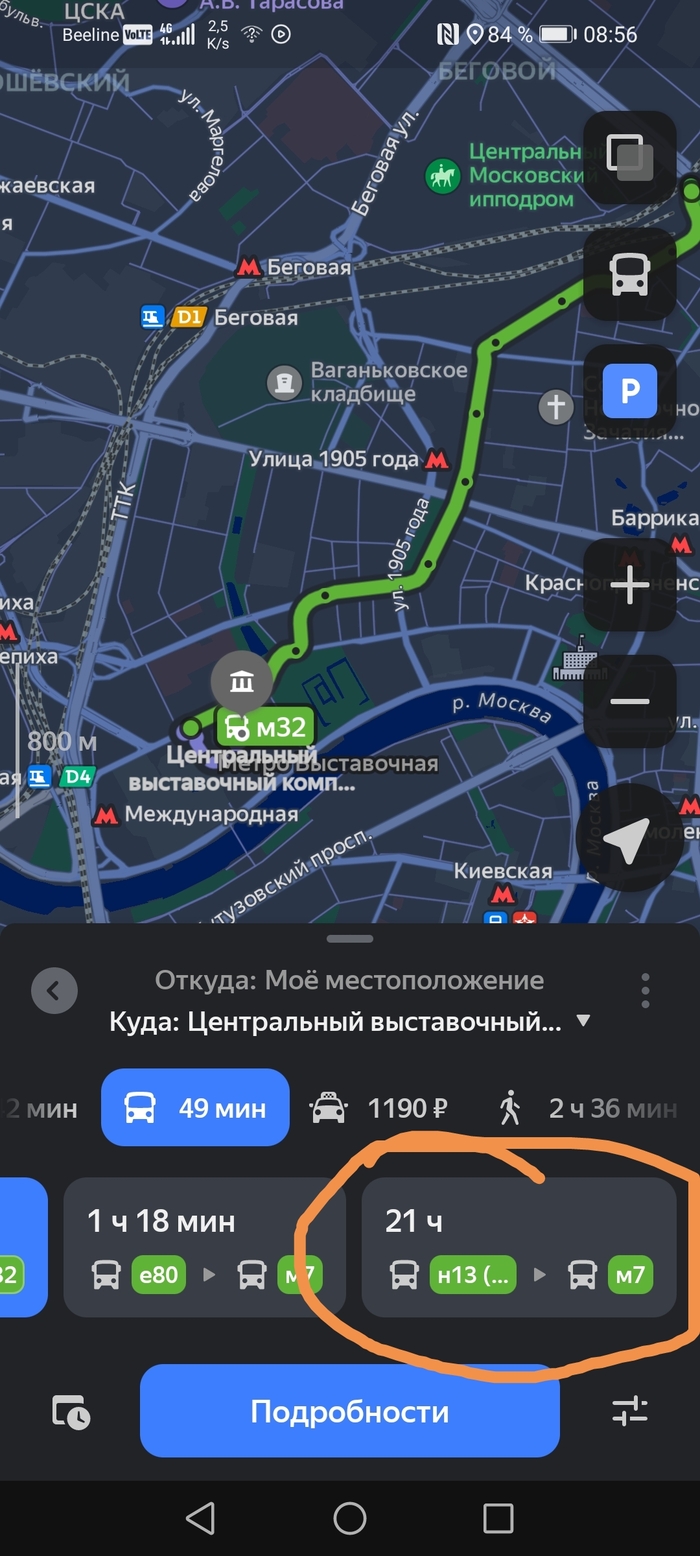The width and height of the screenshot is (700, 1556).
Task: Open the route overflow menu
Action: (646, 991)
